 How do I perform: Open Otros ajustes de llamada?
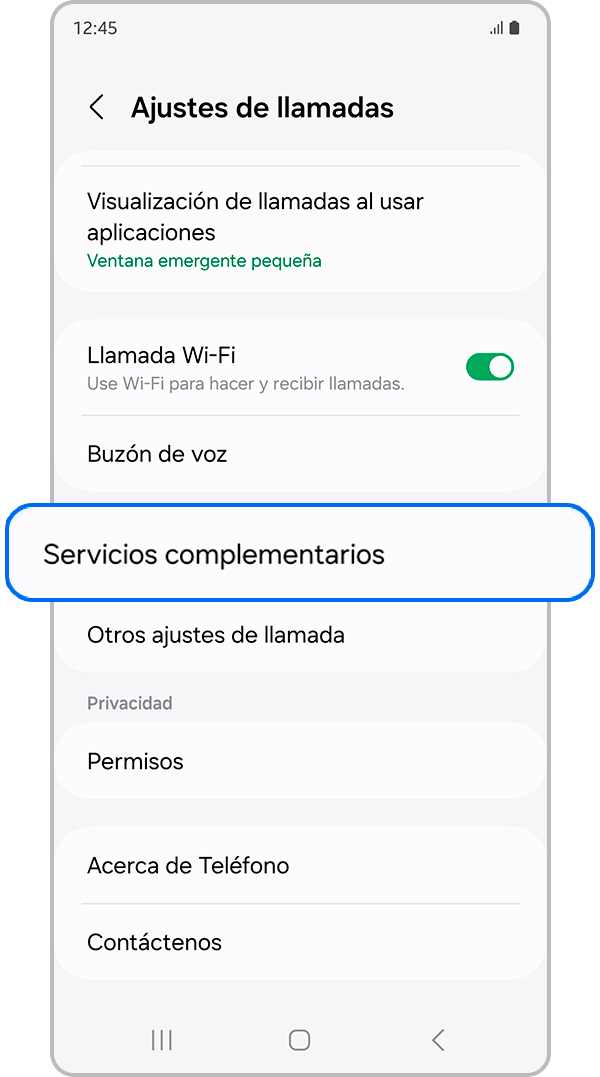coord(300,635)
